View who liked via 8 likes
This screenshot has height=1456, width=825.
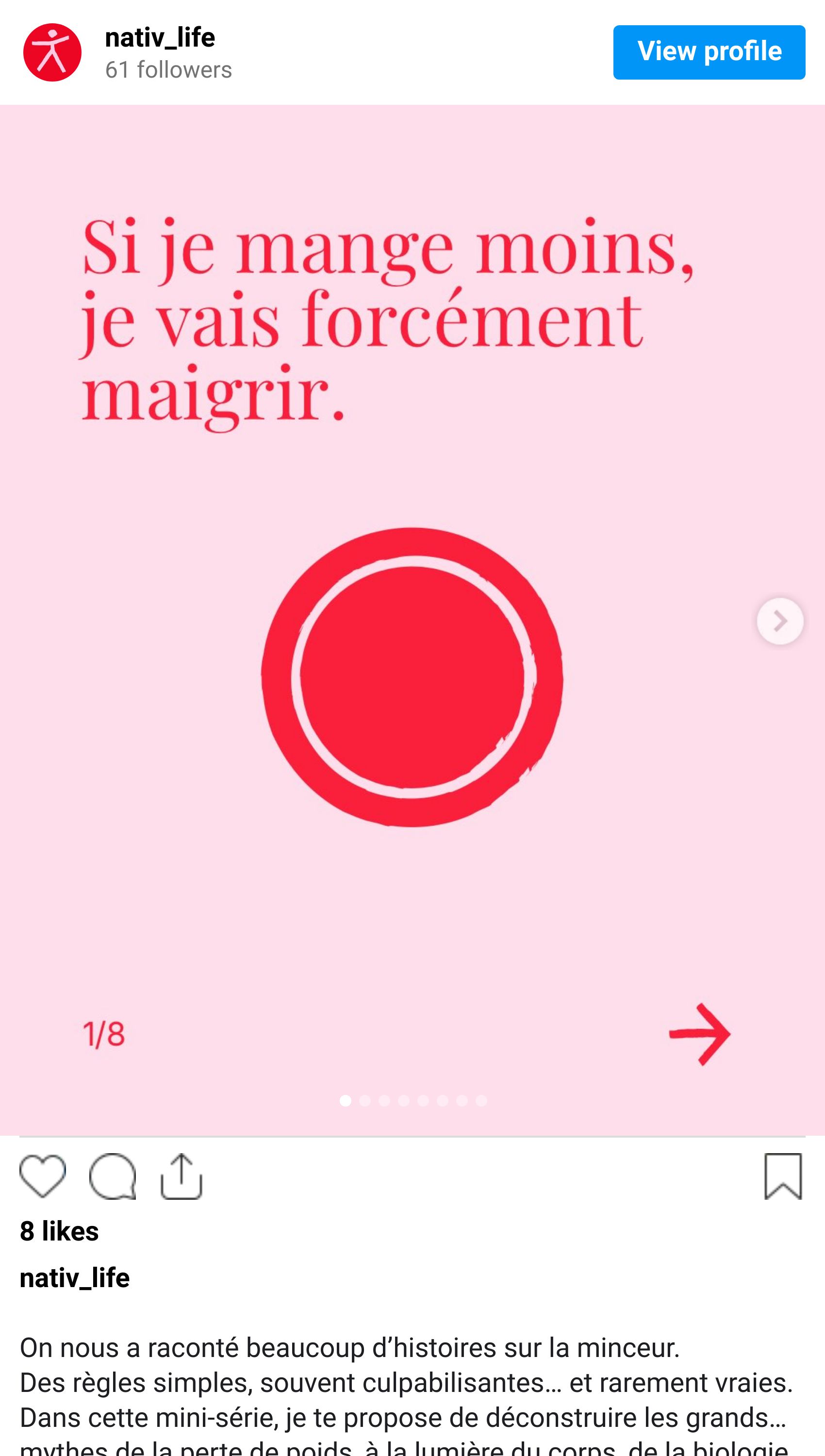60,1231
